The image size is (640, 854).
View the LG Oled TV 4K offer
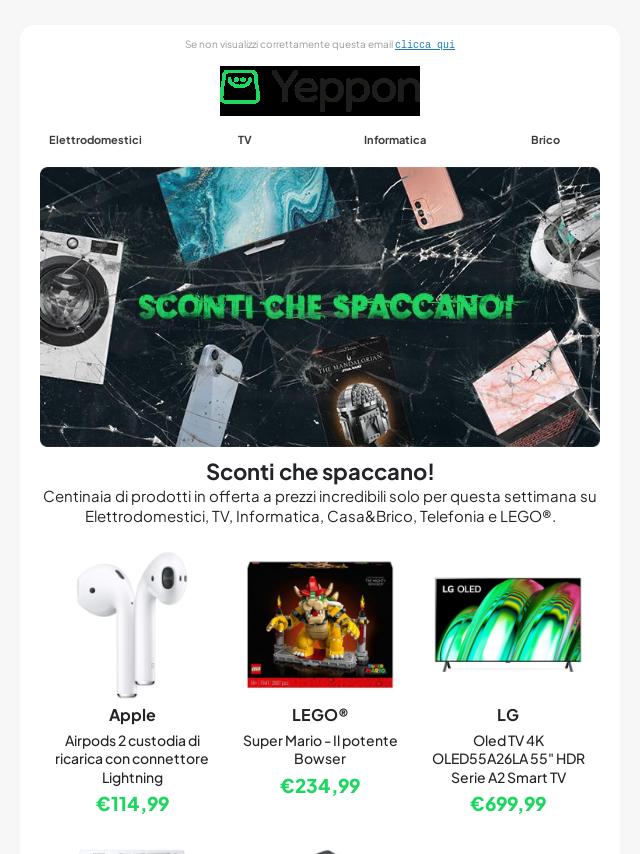point(508,626)
